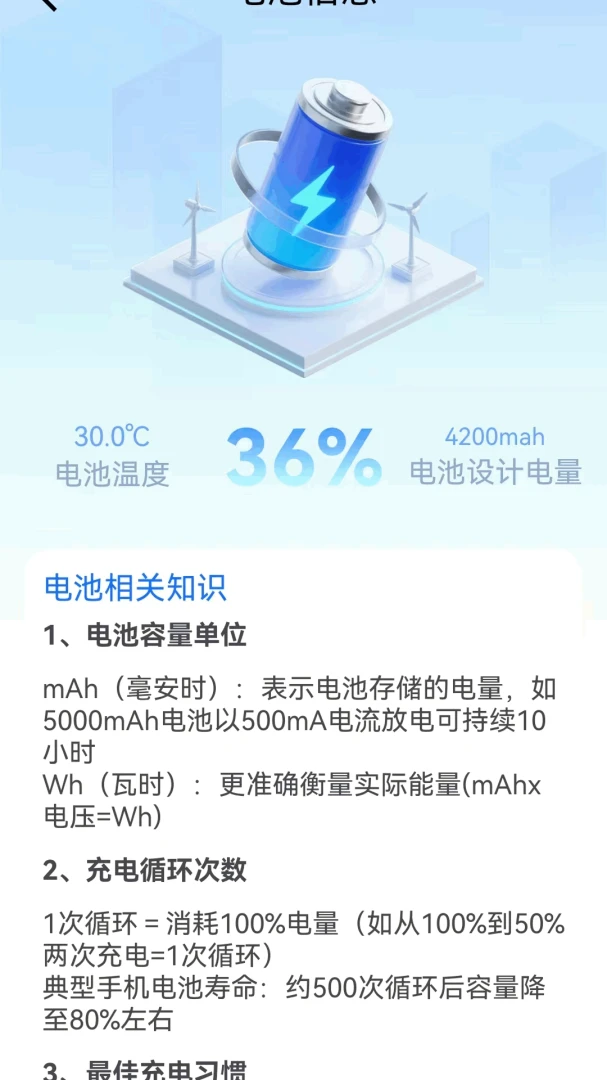
Task: Go back using the top-left arrow
Action: click(x=48, y=4)
